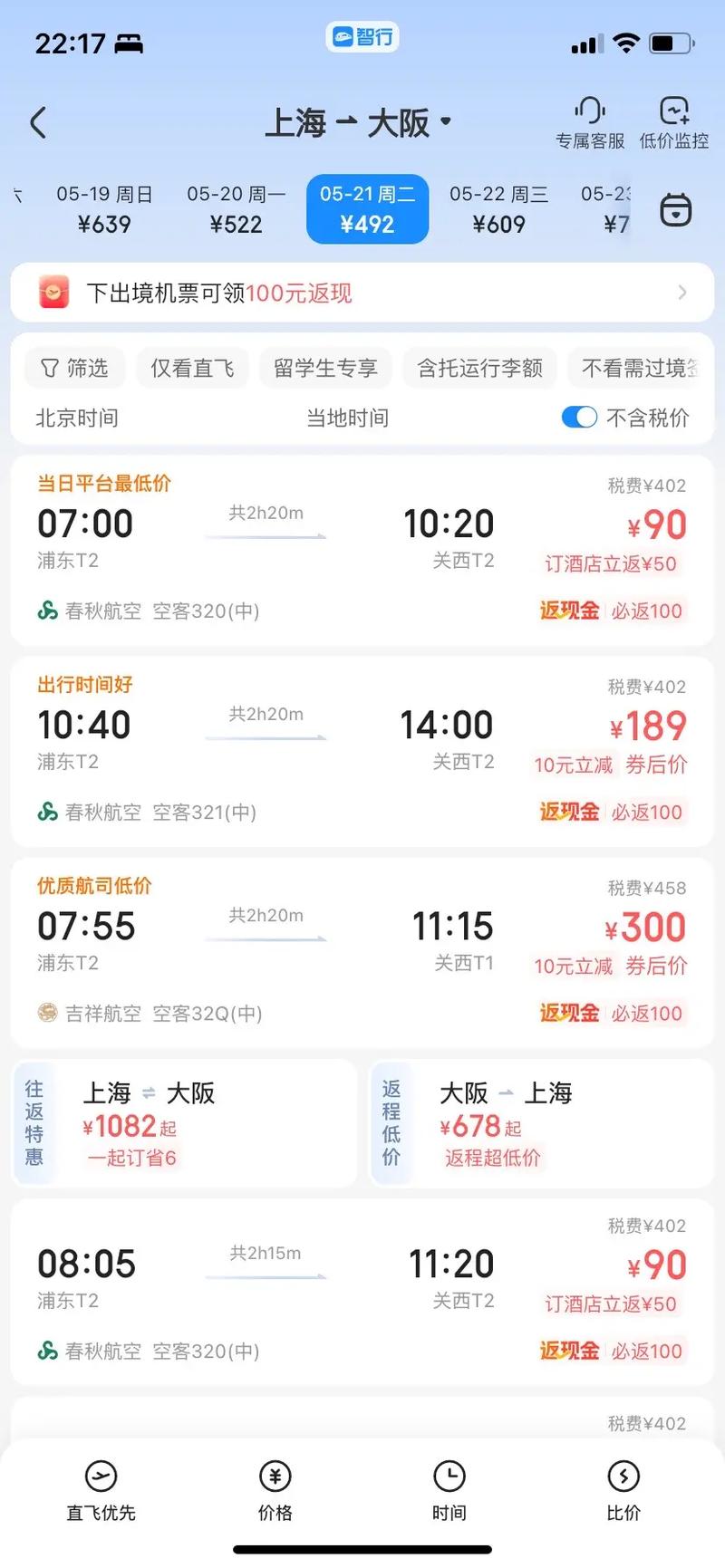The image size is (725, 1568).
Task: Open the 100元返现 cashback banner
Action: point(362,293)
